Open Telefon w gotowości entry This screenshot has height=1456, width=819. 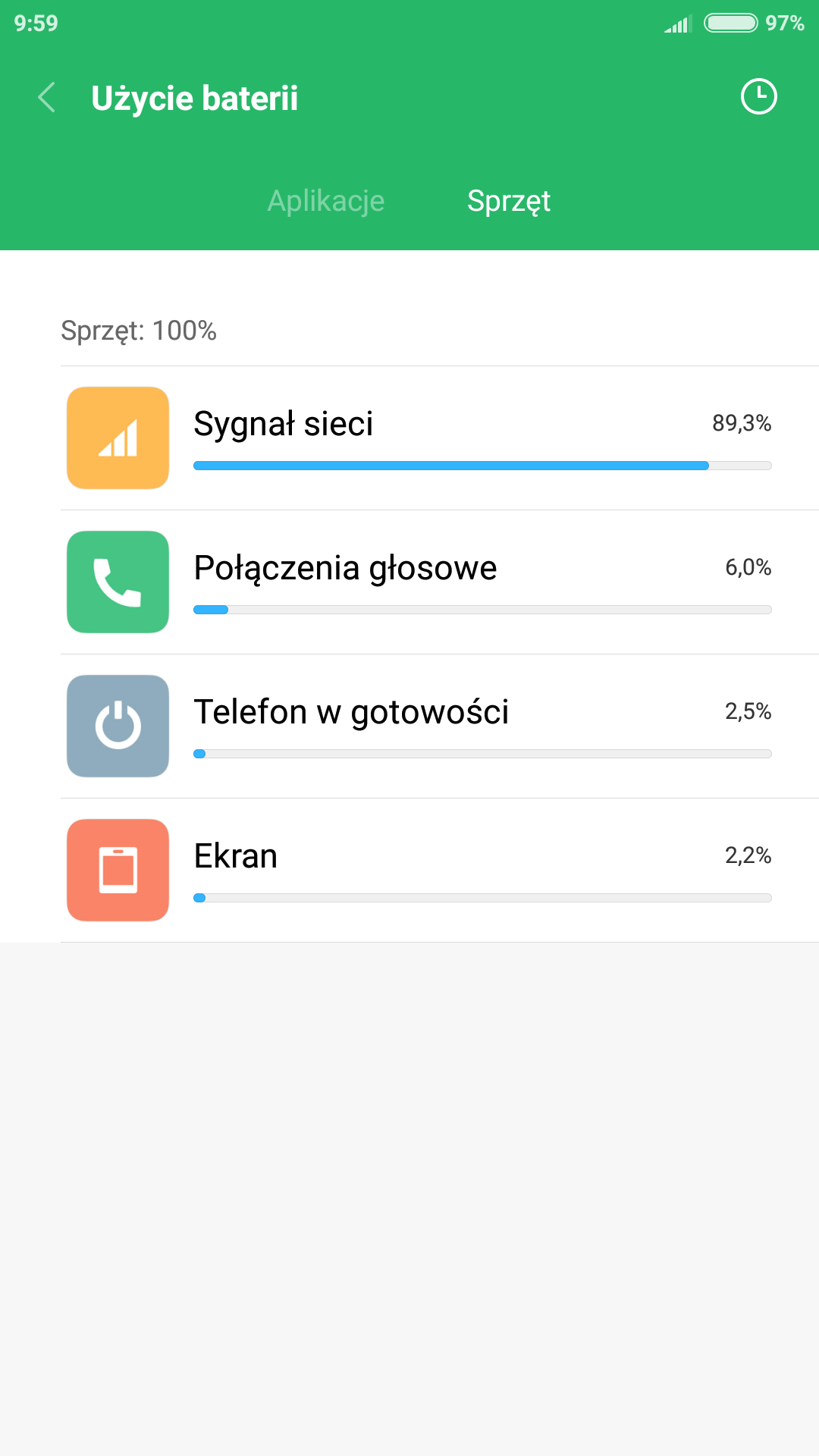point(440,726)
